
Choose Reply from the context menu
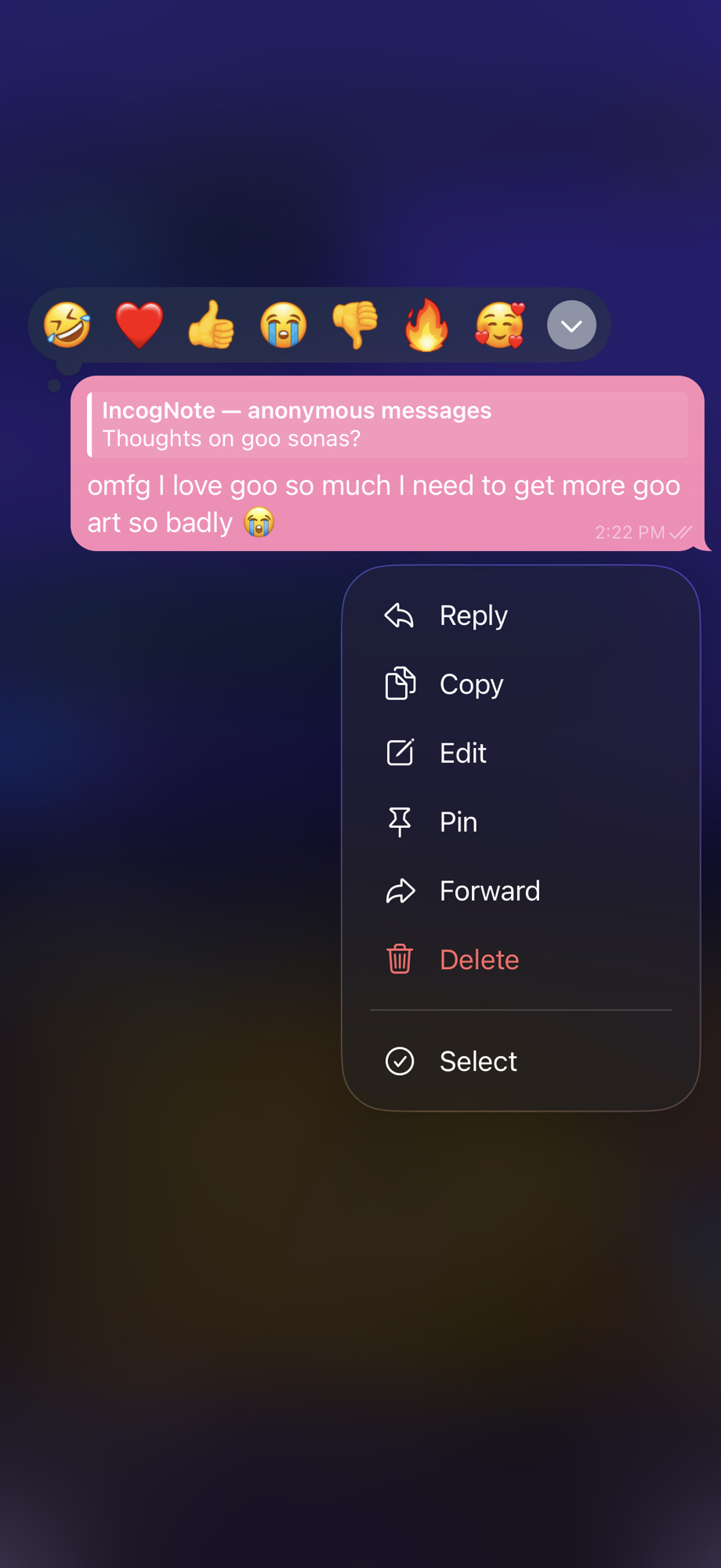click(473, 615)
